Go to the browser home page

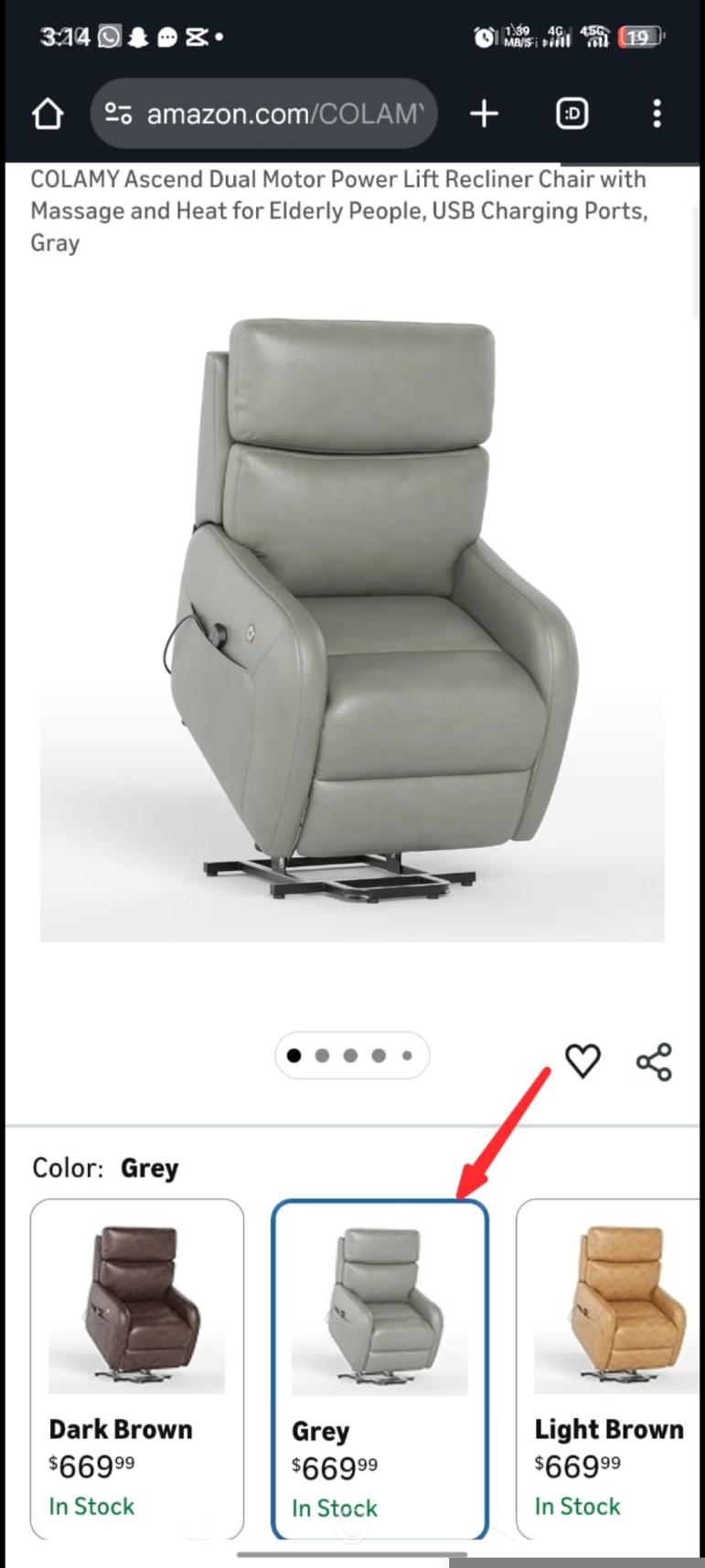(x=48, y=114)
